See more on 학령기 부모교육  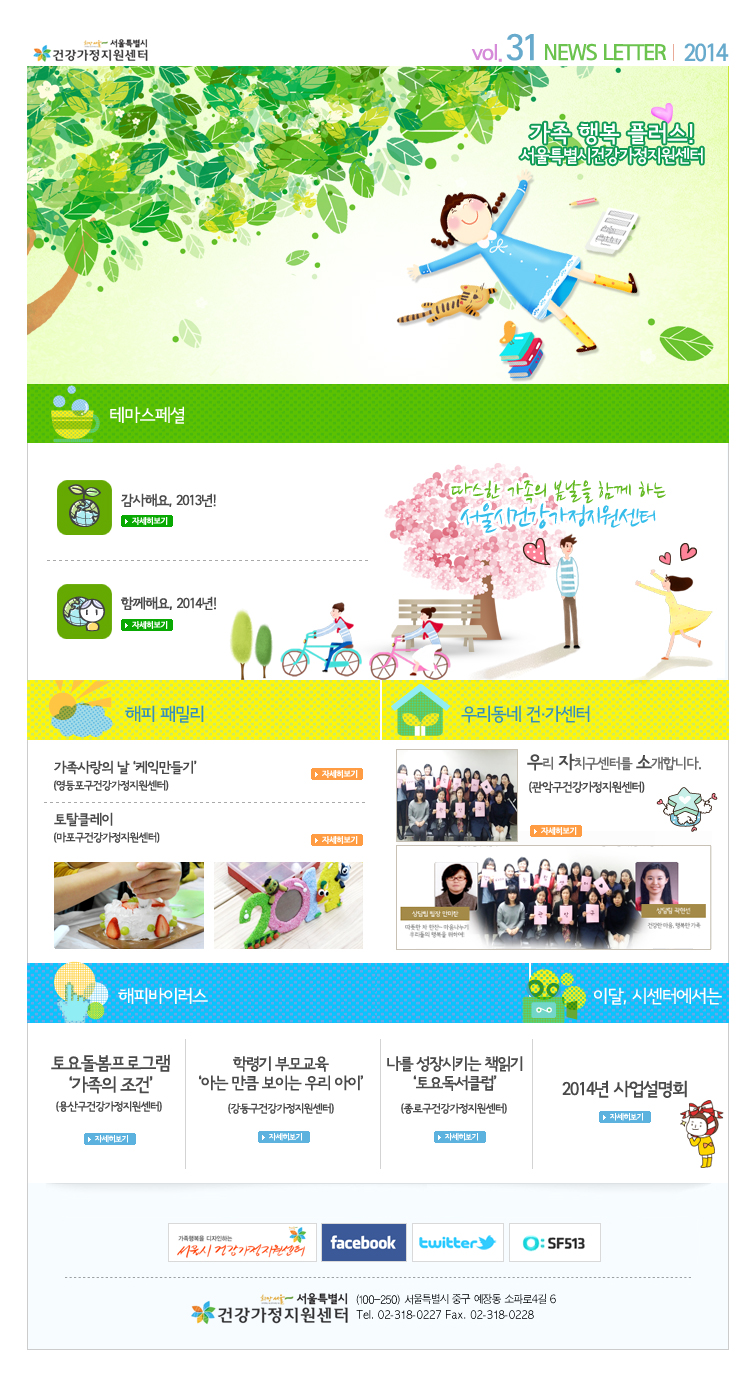tap(284, 1137)
